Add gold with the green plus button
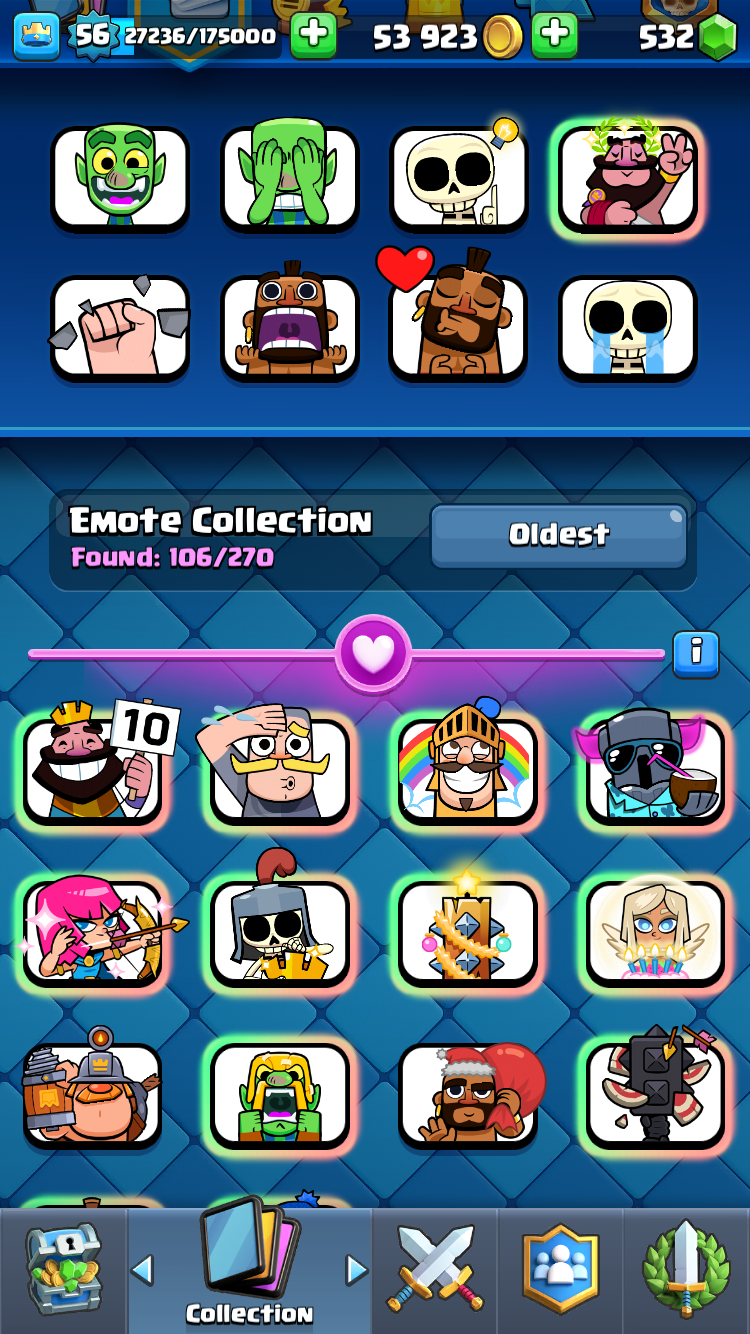 coord(554,36)
